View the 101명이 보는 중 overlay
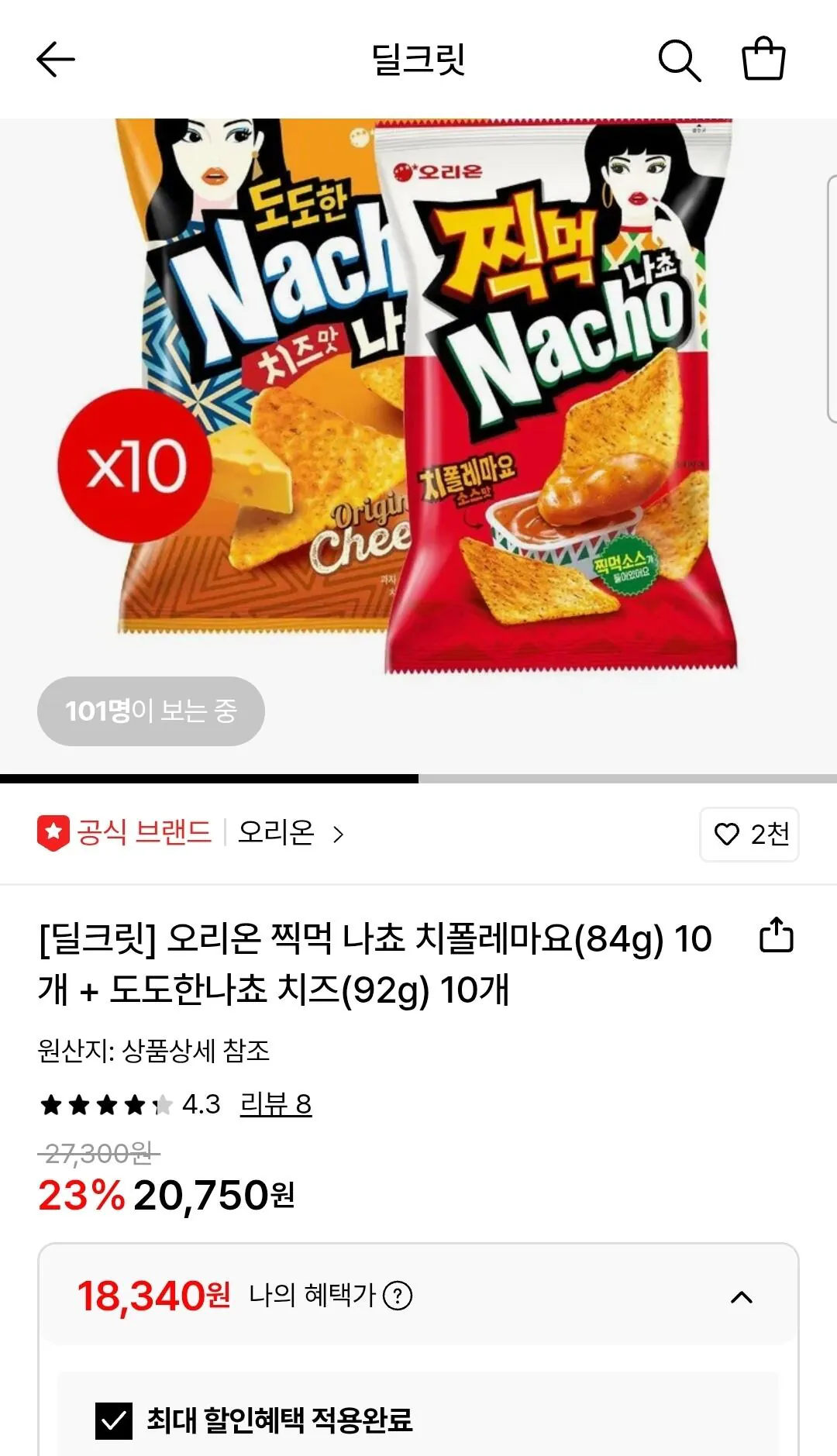 point(150,711)
